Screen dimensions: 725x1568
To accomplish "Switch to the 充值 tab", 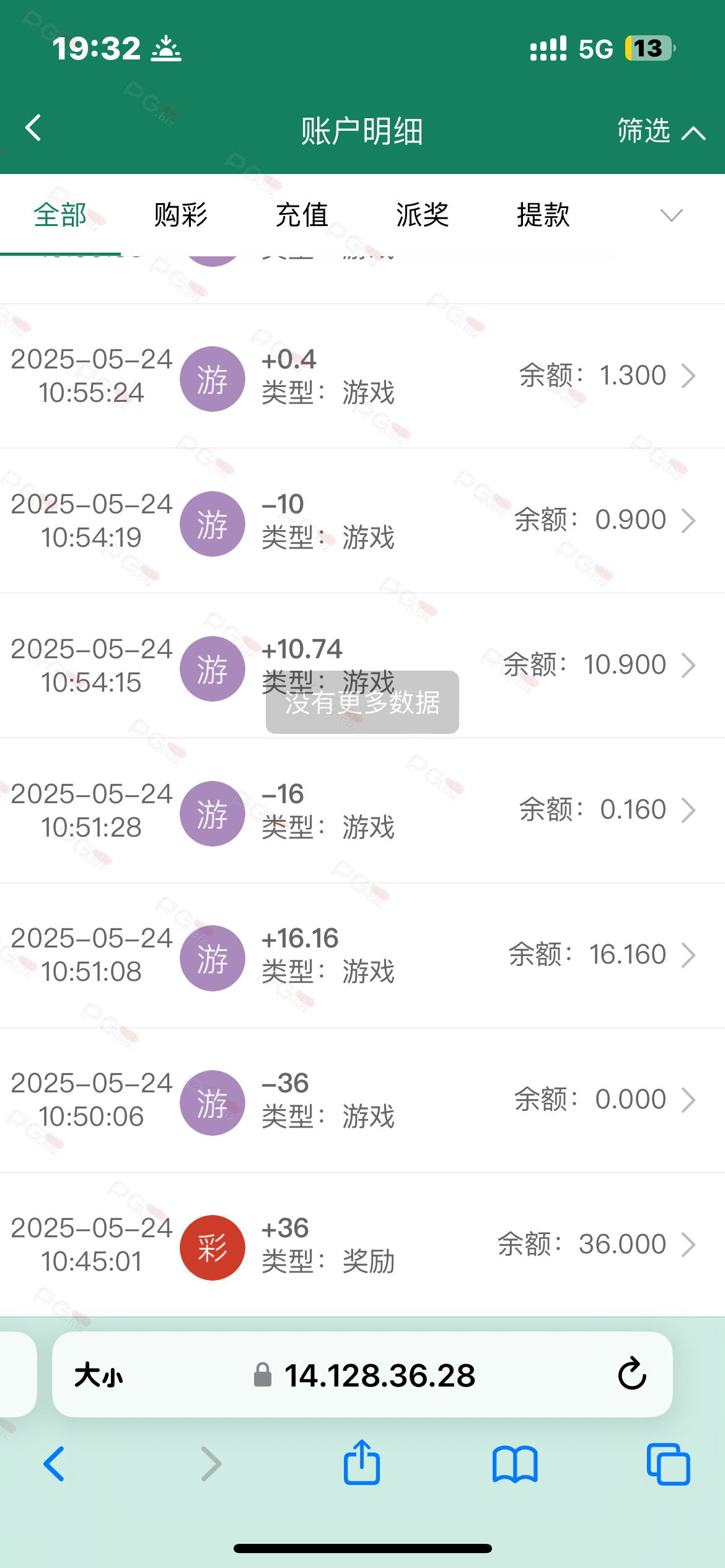I will 302,215.
